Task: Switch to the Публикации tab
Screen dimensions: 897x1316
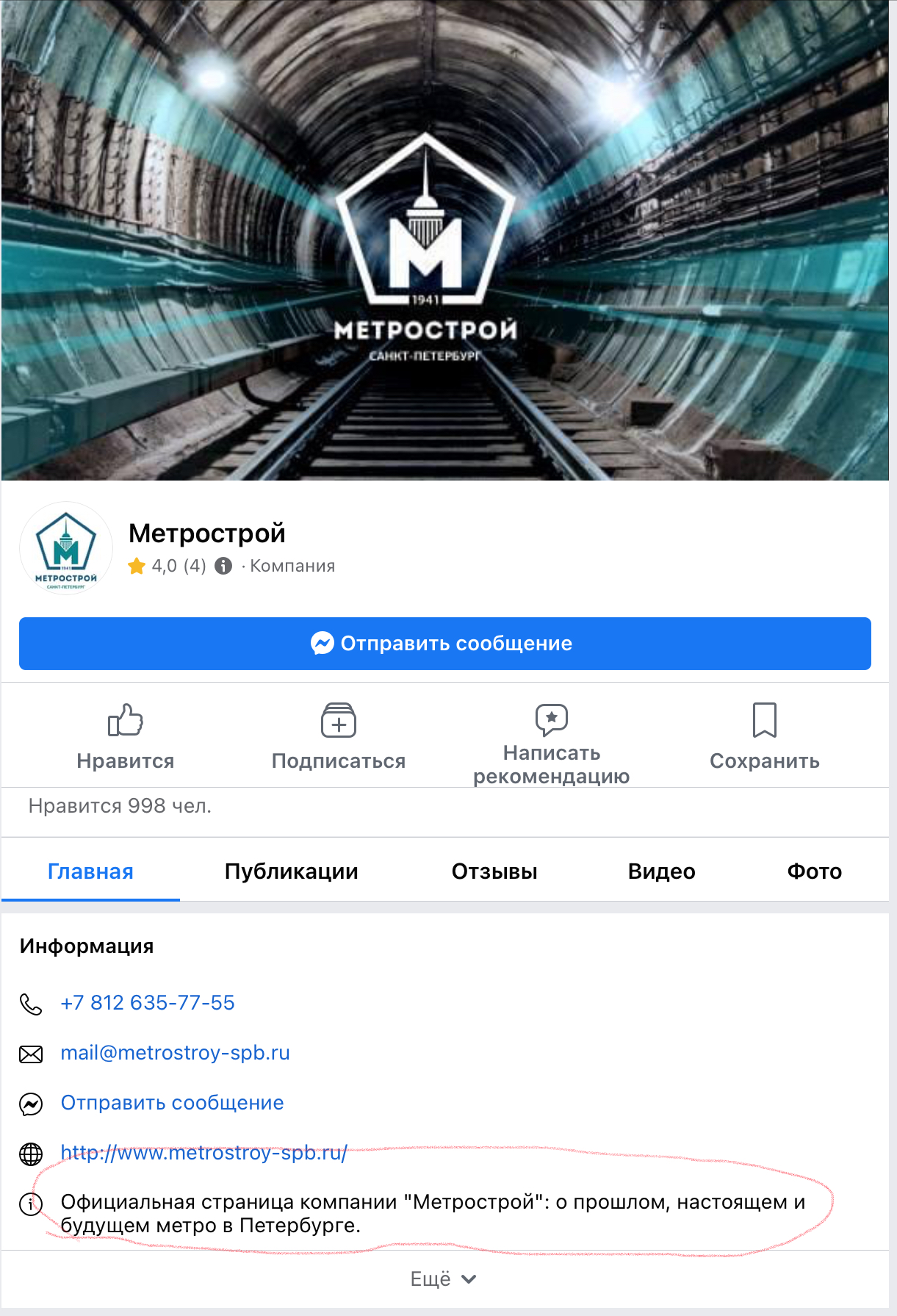Action: coord(291,871)
